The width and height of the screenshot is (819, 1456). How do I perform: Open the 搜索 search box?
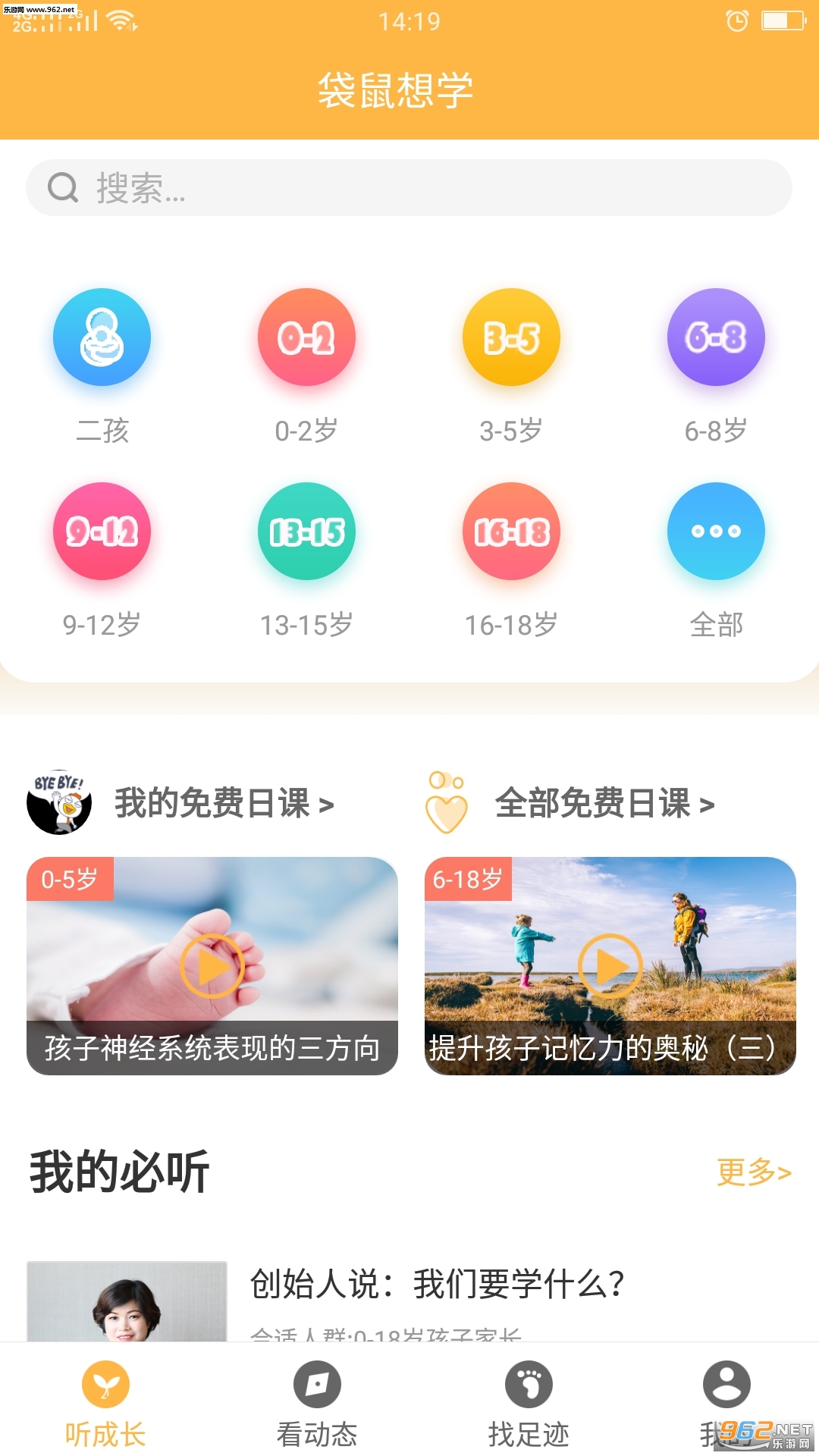point(409,188)
